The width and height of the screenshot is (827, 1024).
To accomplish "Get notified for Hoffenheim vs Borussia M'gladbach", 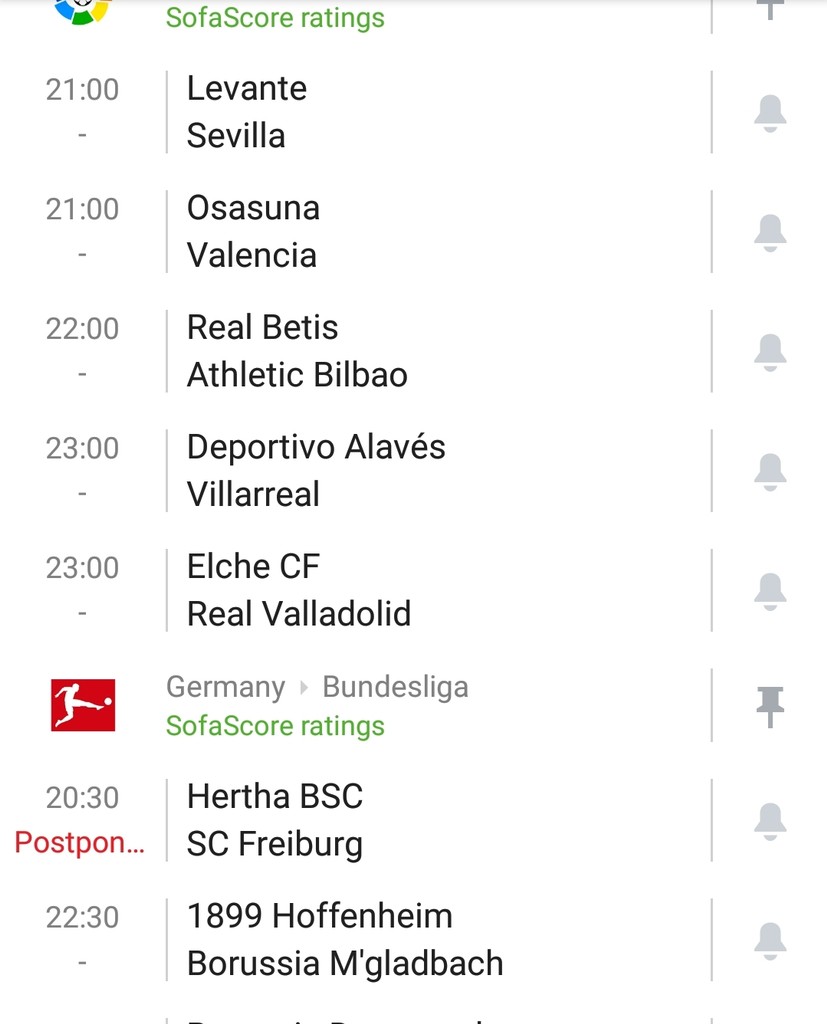I will [769, 941].
